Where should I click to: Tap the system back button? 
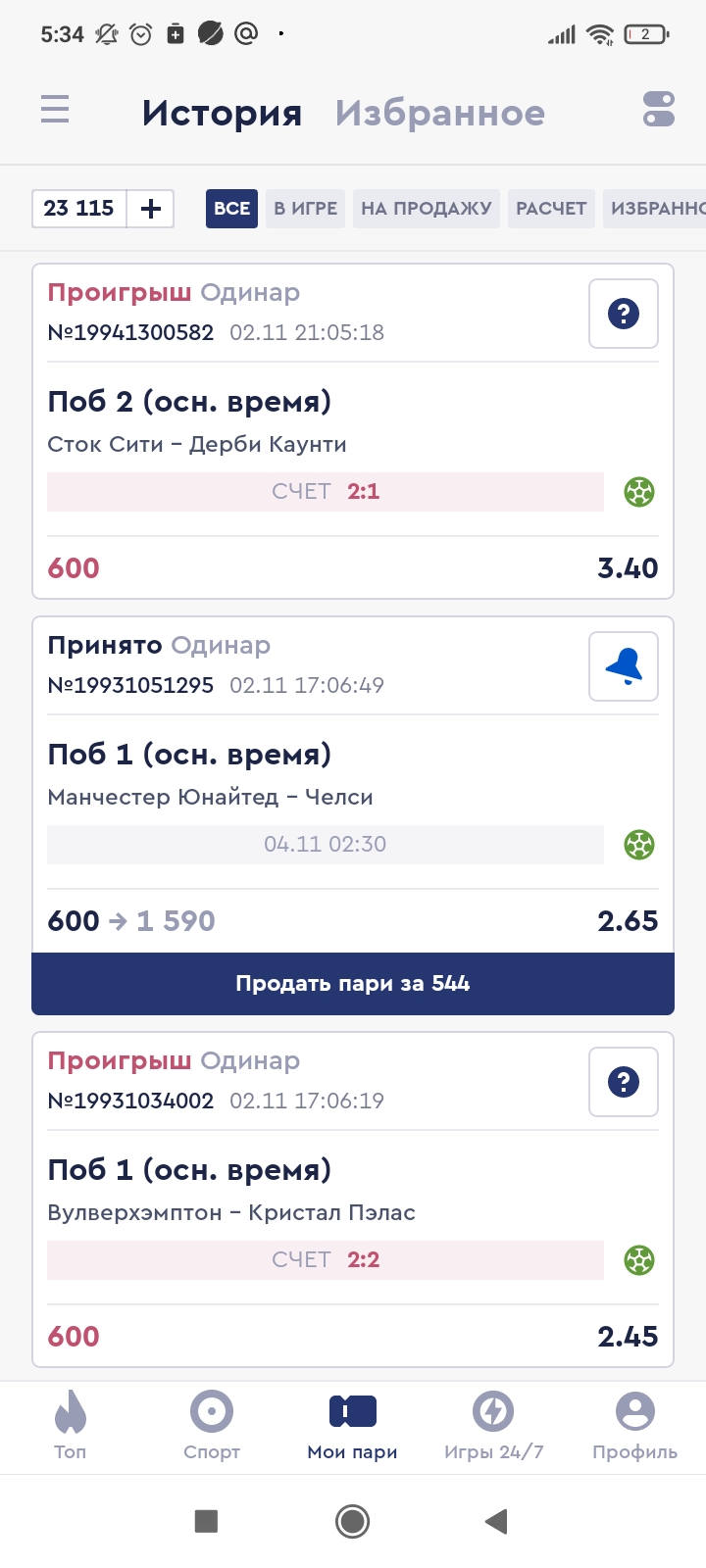point(496,1521)
